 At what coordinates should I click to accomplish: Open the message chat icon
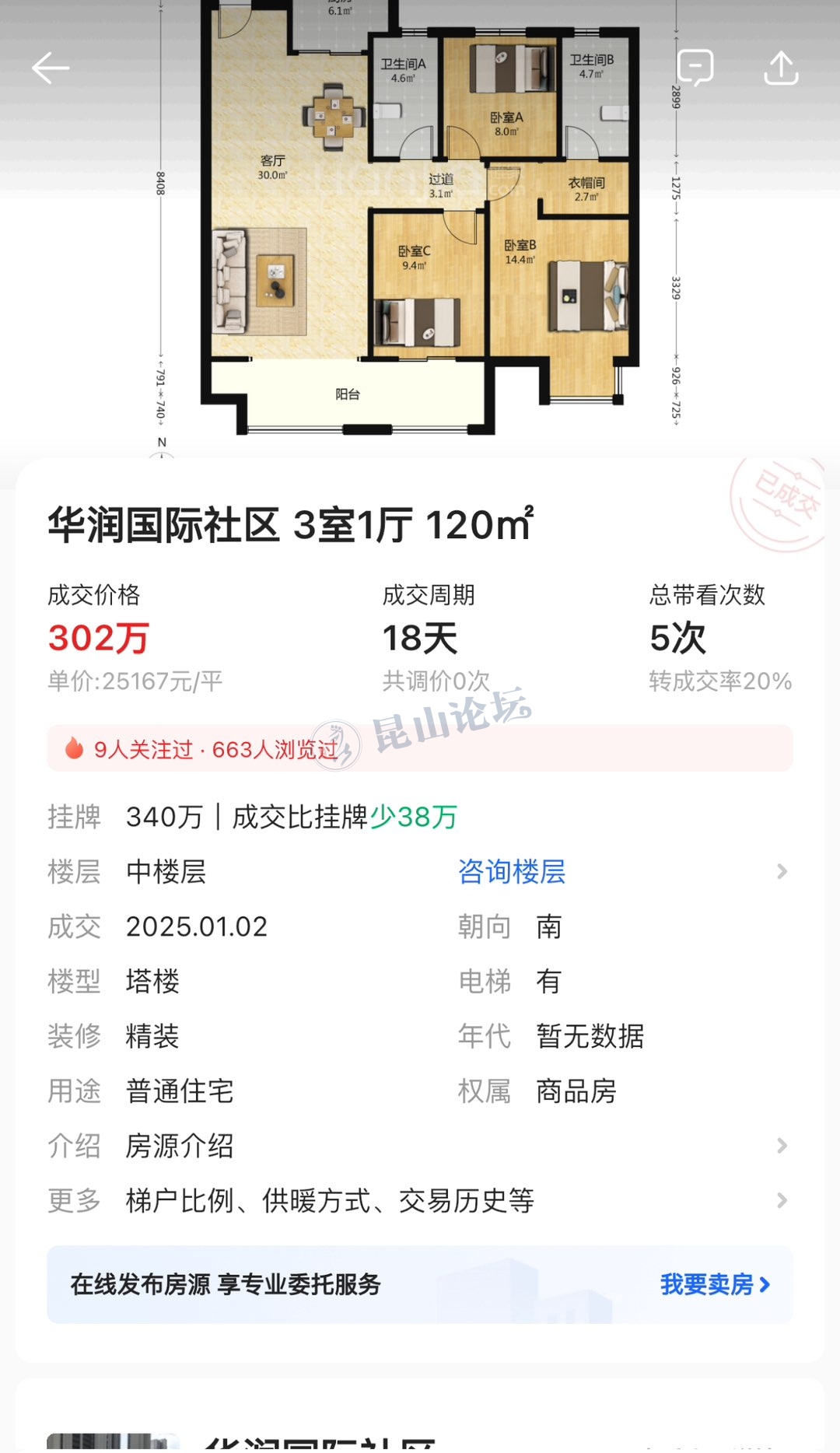(x=695, y=68)
